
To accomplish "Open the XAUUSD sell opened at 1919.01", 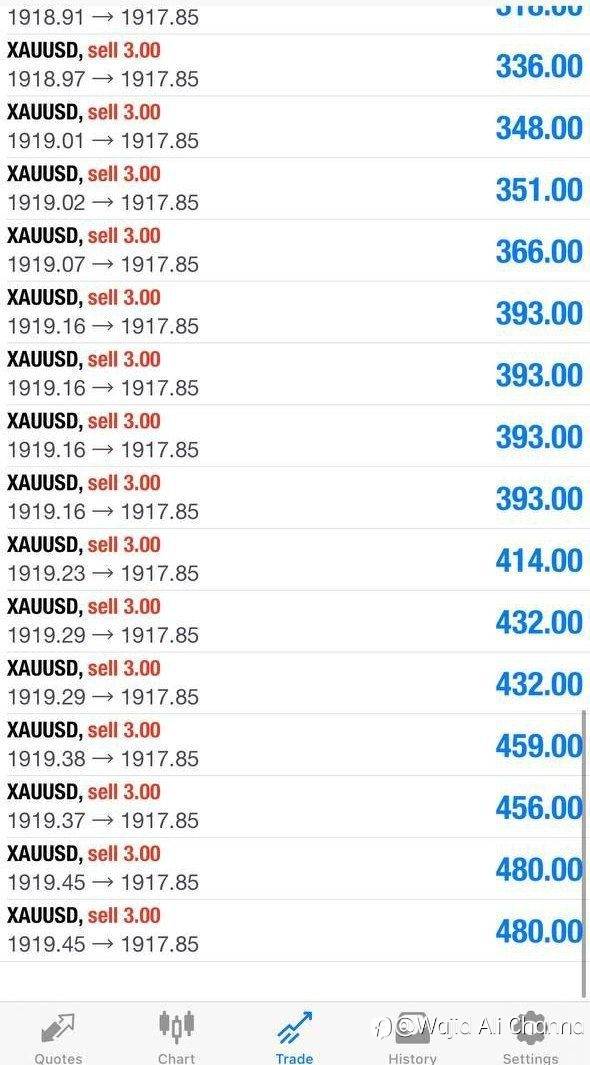I will 295,127.
